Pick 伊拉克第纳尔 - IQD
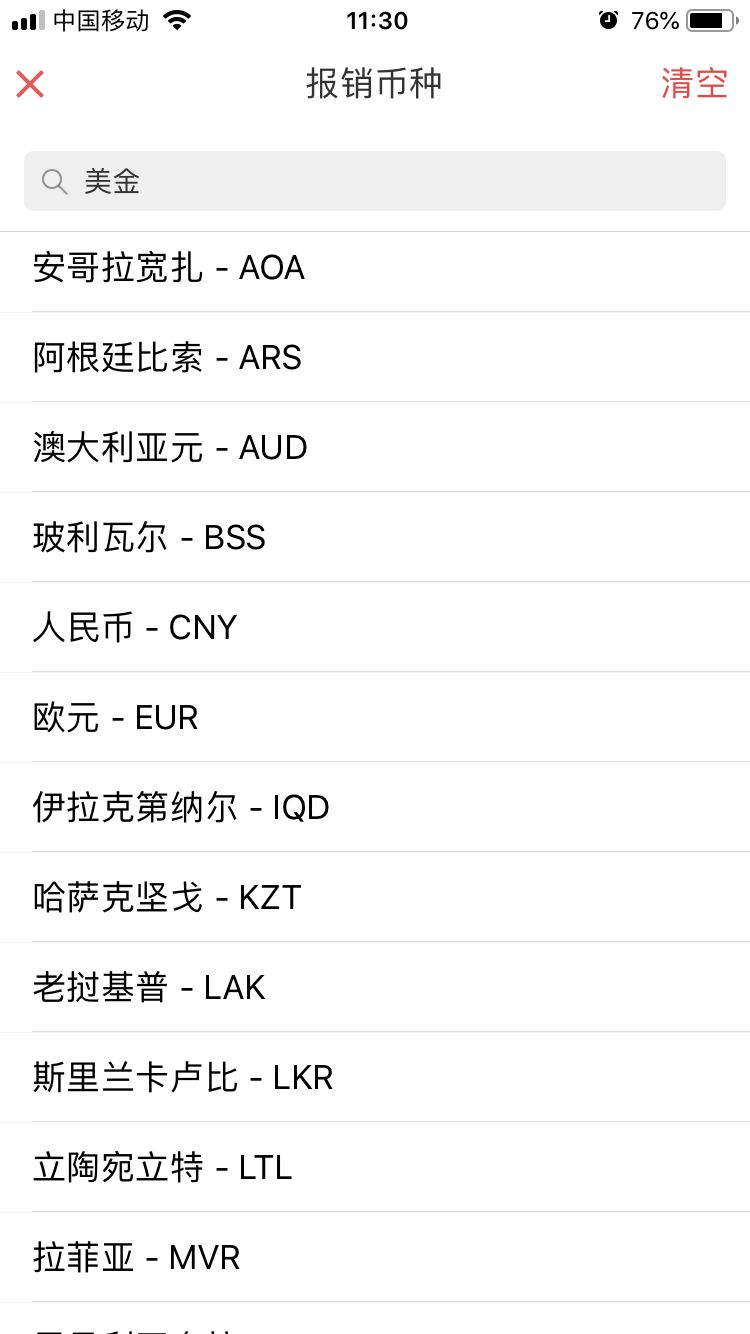This screenshot has height=1334, width=750. pos(375,807)
